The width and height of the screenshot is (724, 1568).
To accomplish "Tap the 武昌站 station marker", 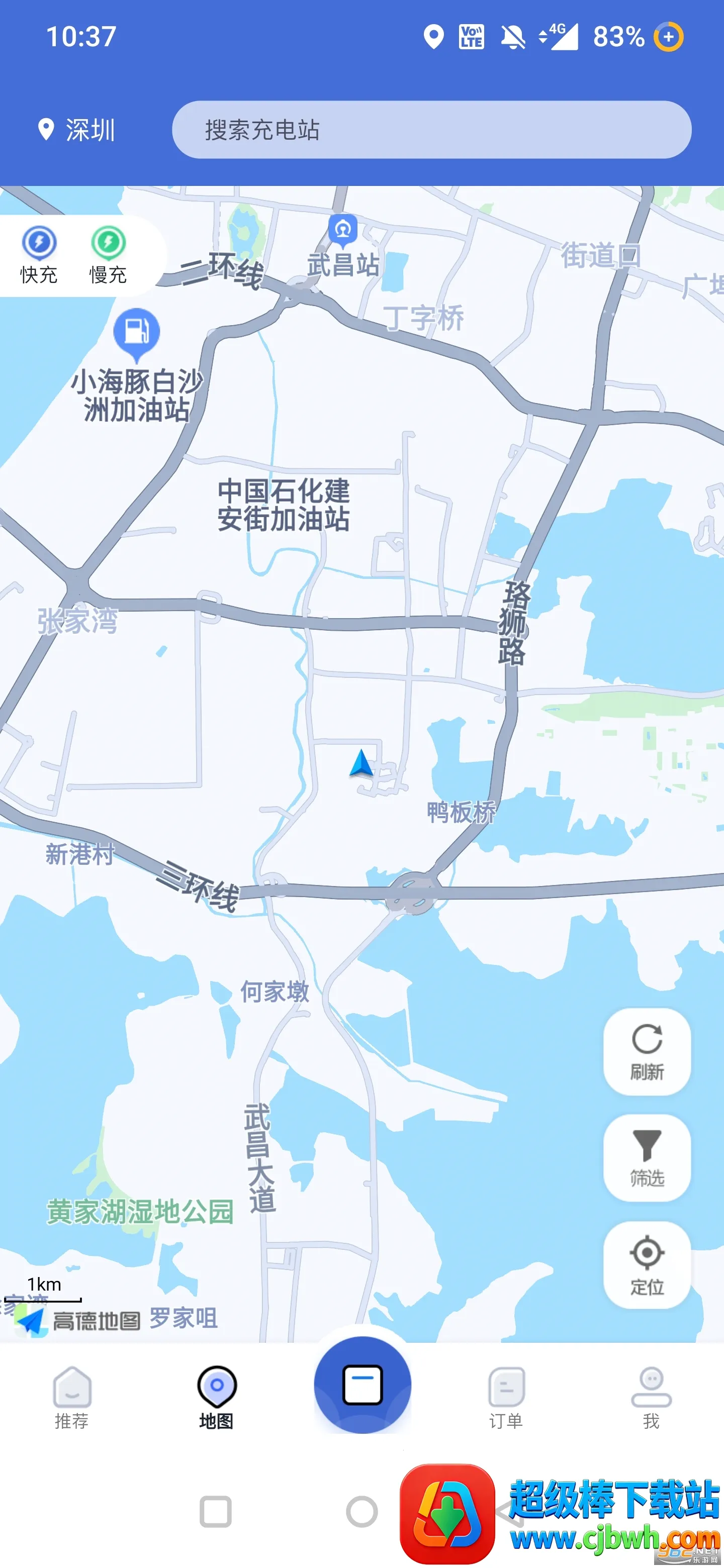I will 343,231.
